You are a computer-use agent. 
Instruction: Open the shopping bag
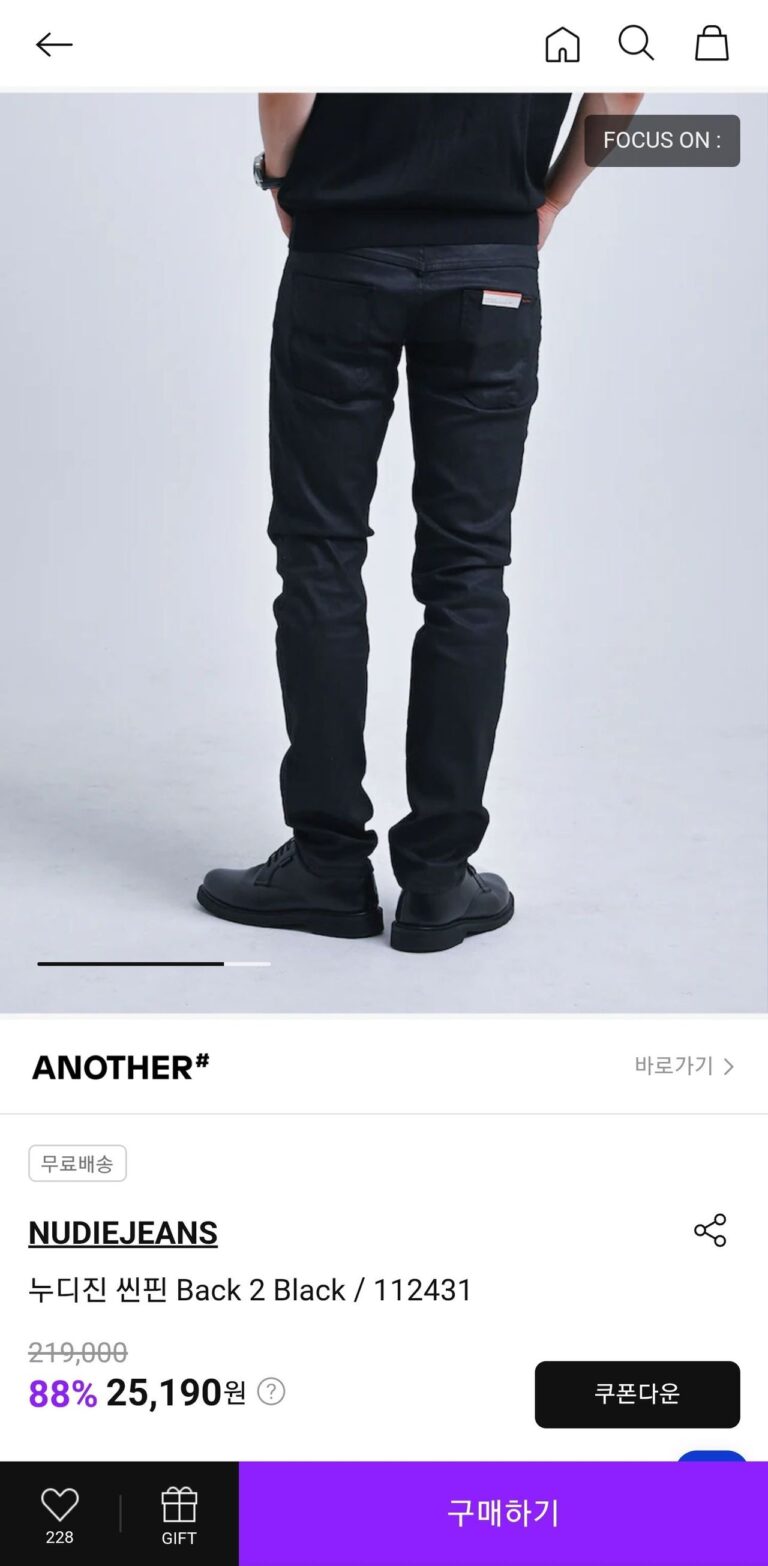click(x=712, y=44)
